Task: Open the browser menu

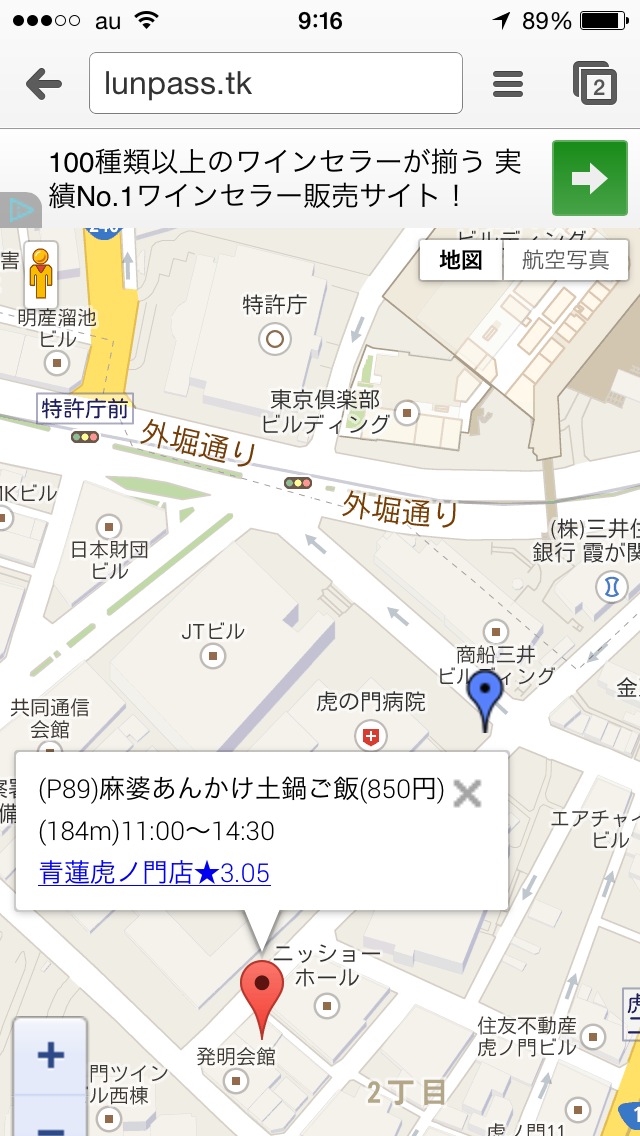Action: coord(508,85)
